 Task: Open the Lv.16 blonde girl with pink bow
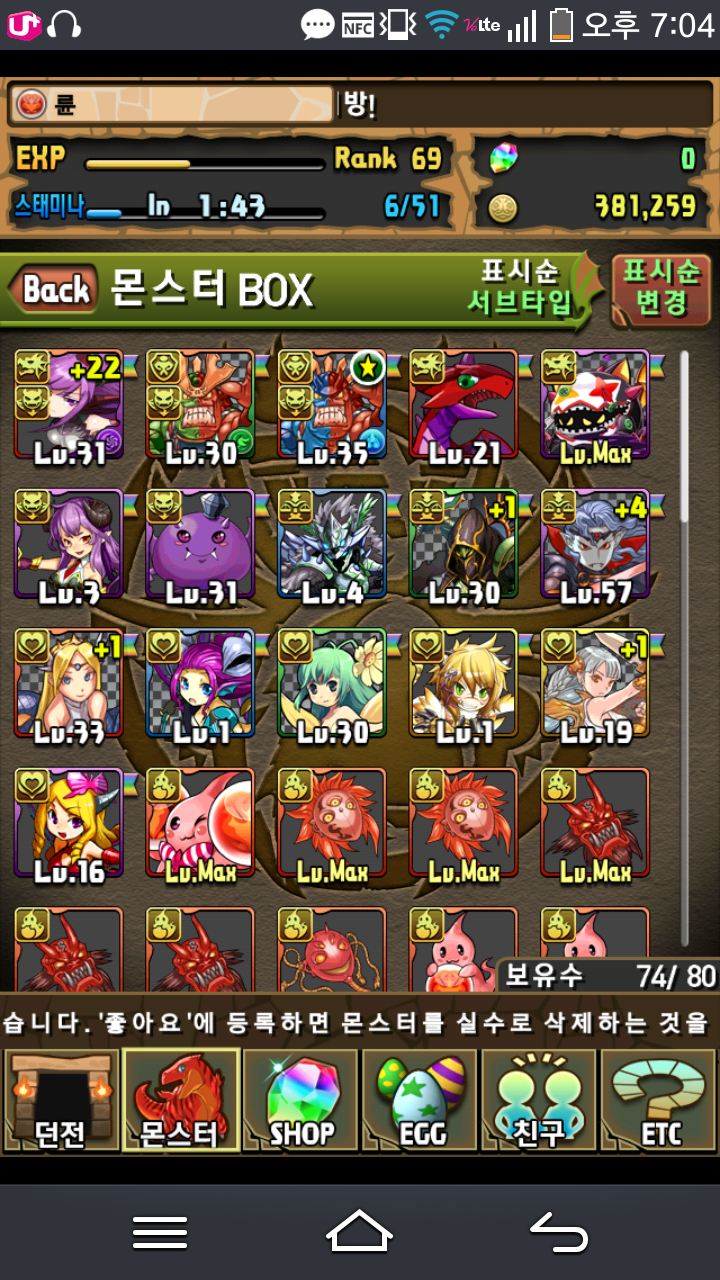point(69,825)
